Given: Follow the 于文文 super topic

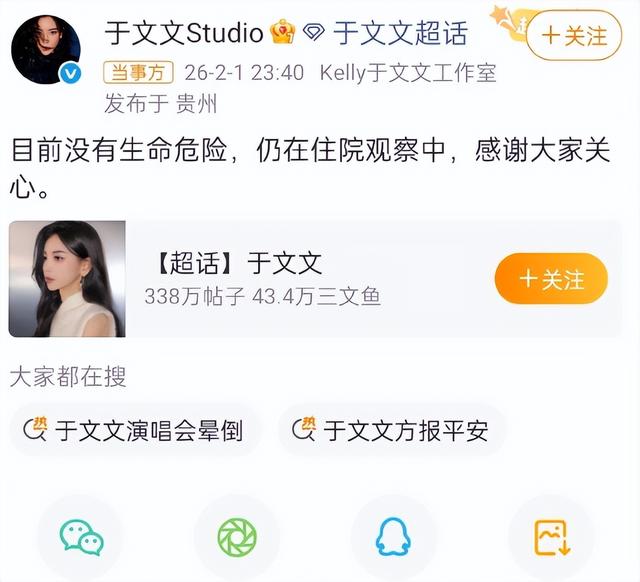Looking at the screenshot, I should 551,279.
